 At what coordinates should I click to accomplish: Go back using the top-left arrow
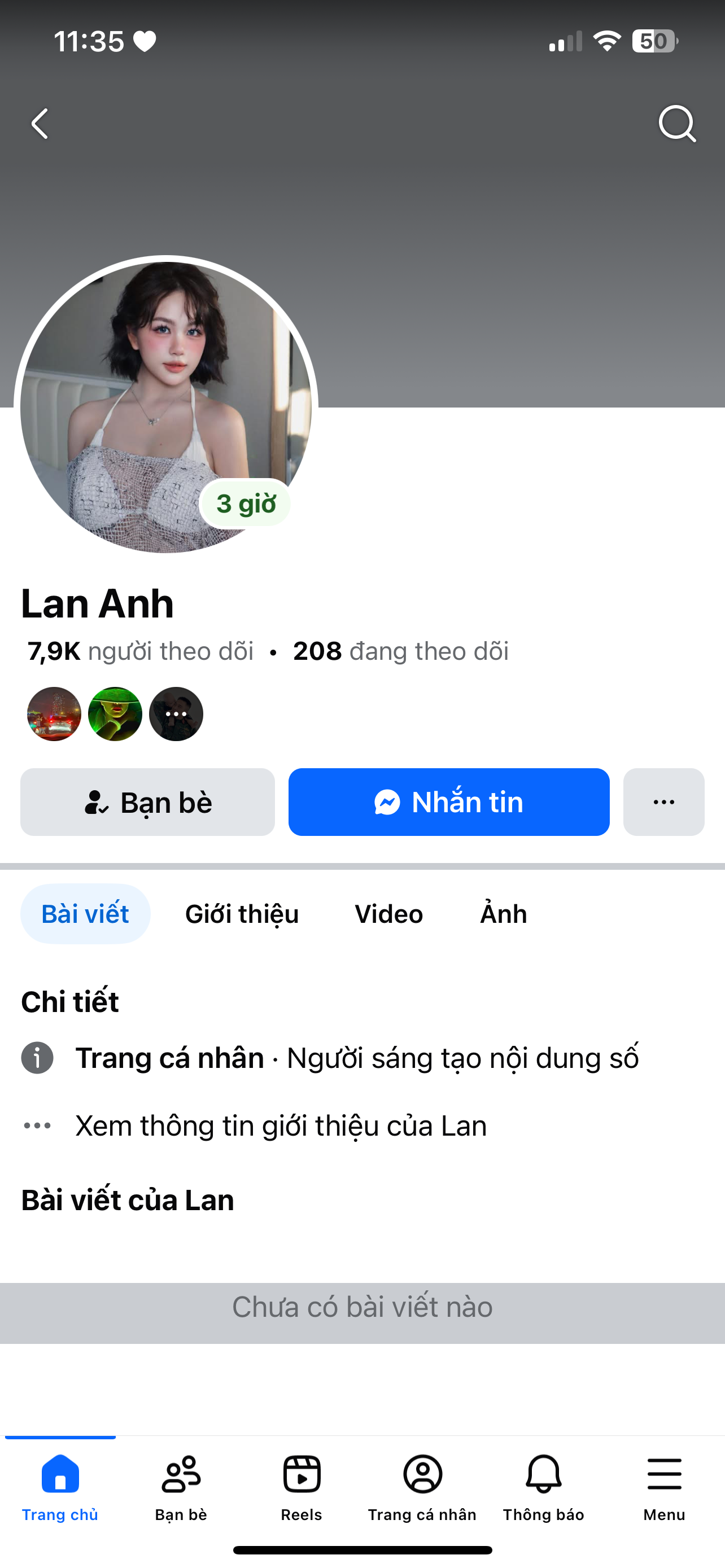(40, 124)
